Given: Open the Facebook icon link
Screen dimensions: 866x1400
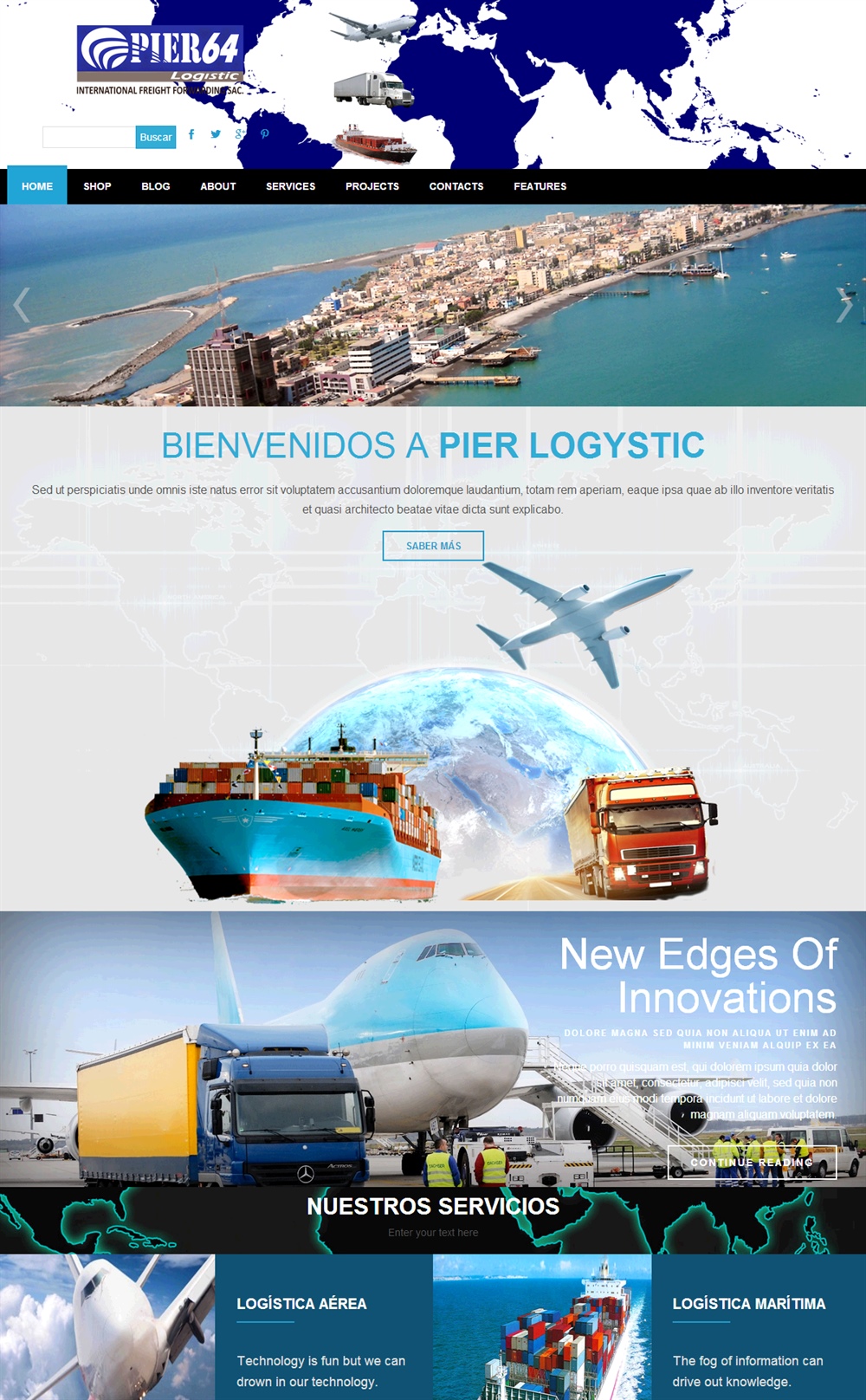Looking at the screenshot, I should click(x=191, y=134).
